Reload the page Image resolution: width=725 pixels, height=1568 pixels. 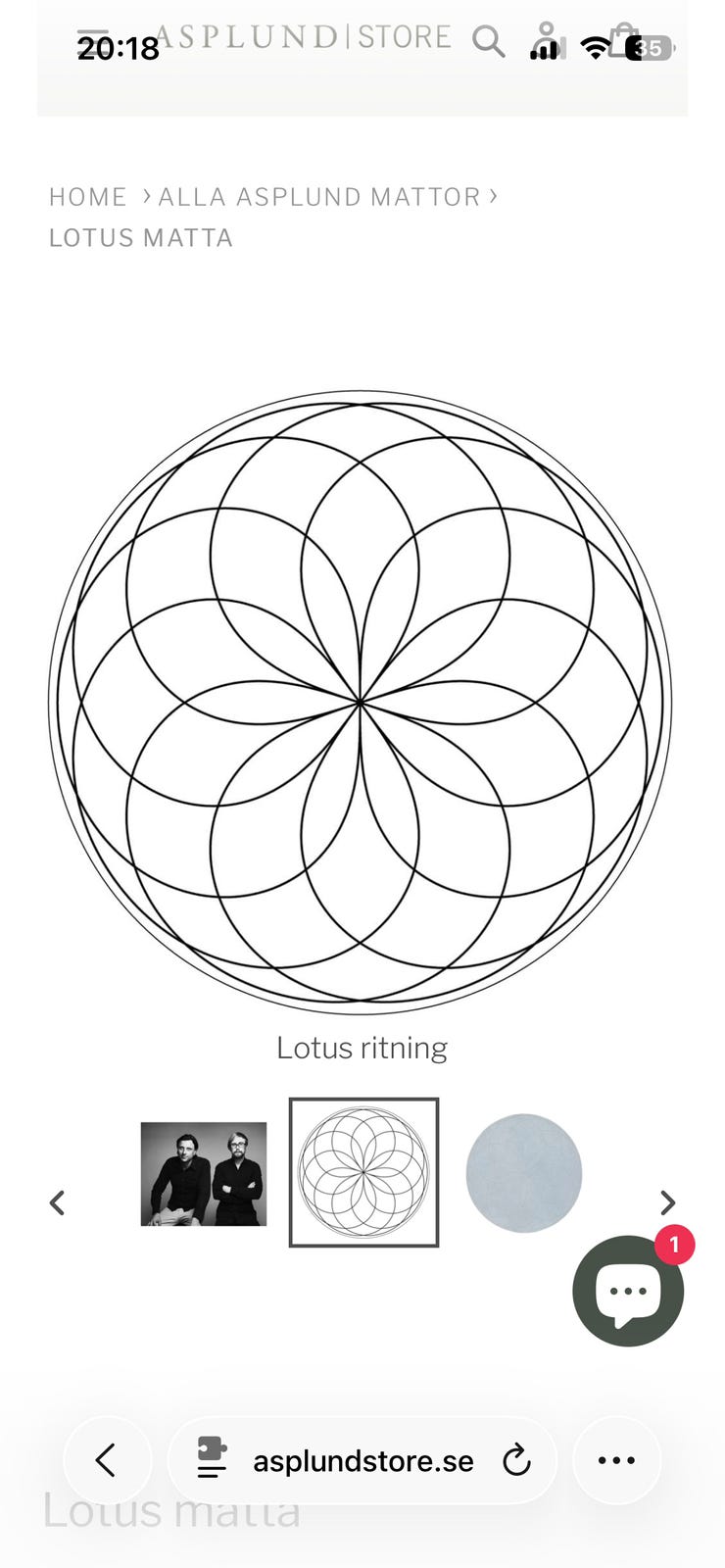click(516, 1461)
